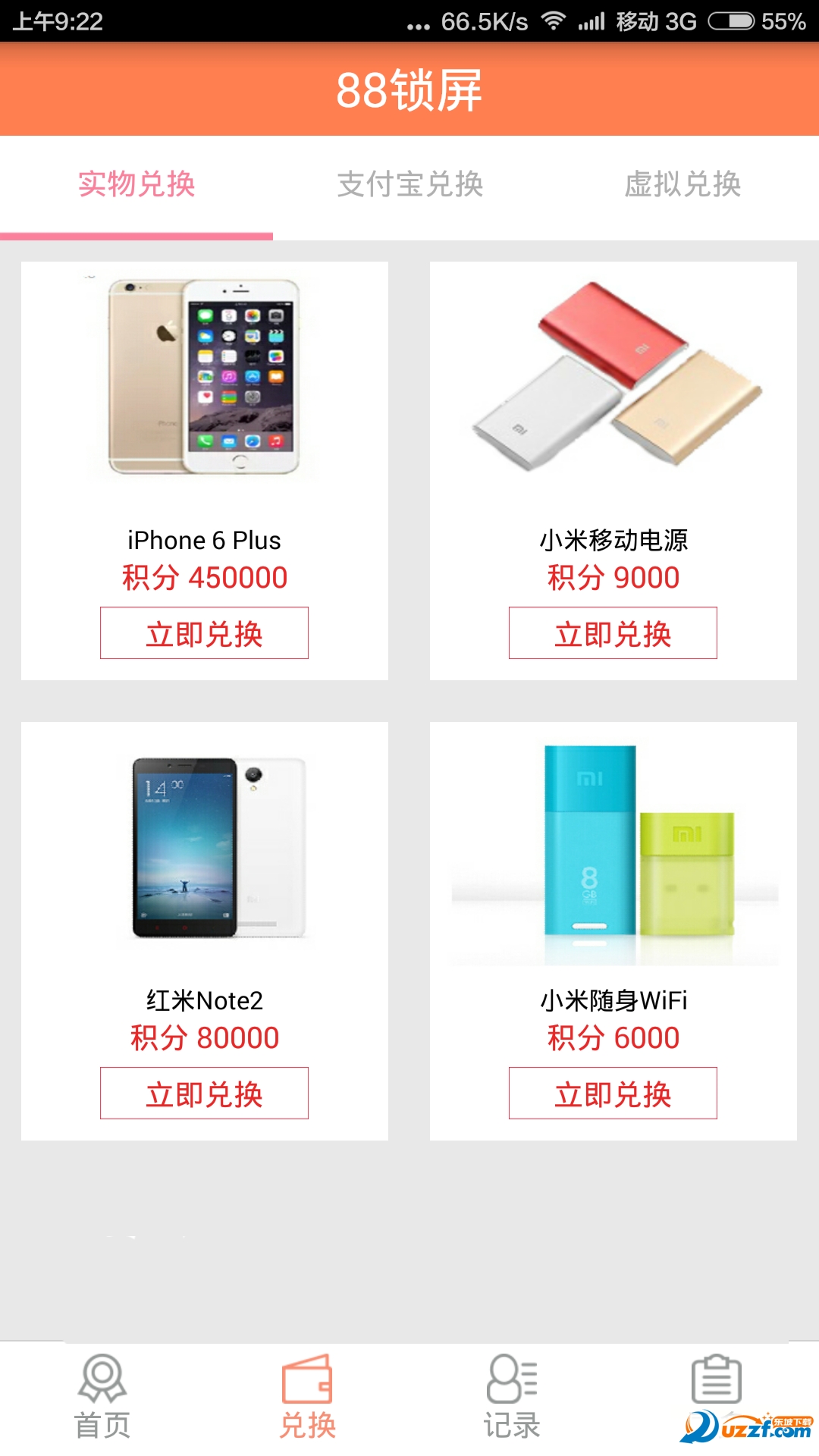Switch to the 虚拟兑换 tab
The height and width of the screenshot is (1456, 819).
tap(682, 185)
